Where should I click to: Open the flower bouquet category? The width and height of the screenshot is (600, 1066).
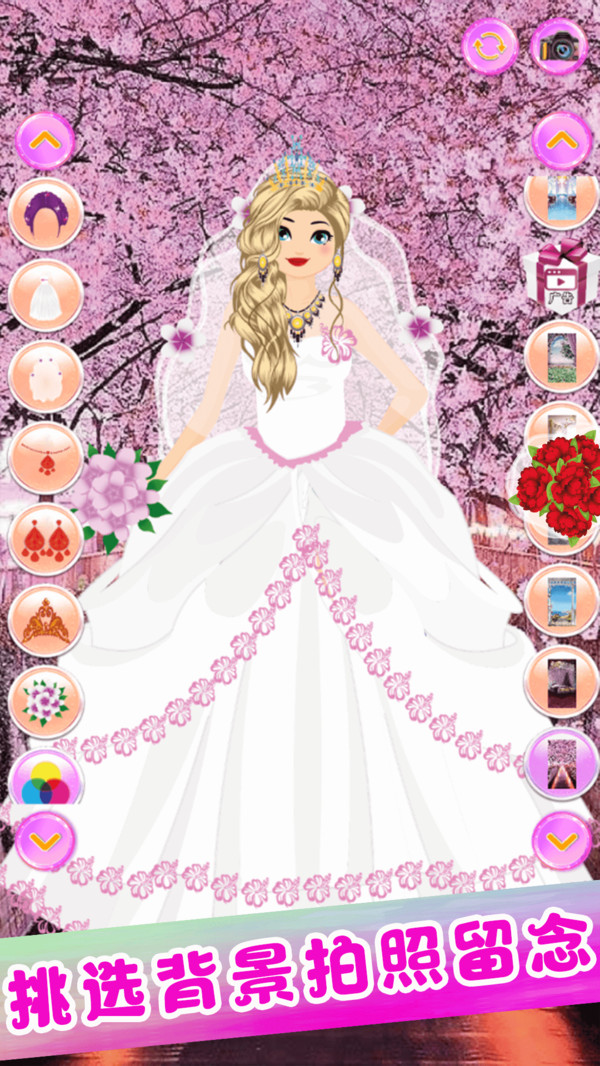pyautogui.click(x=45, y=702)
